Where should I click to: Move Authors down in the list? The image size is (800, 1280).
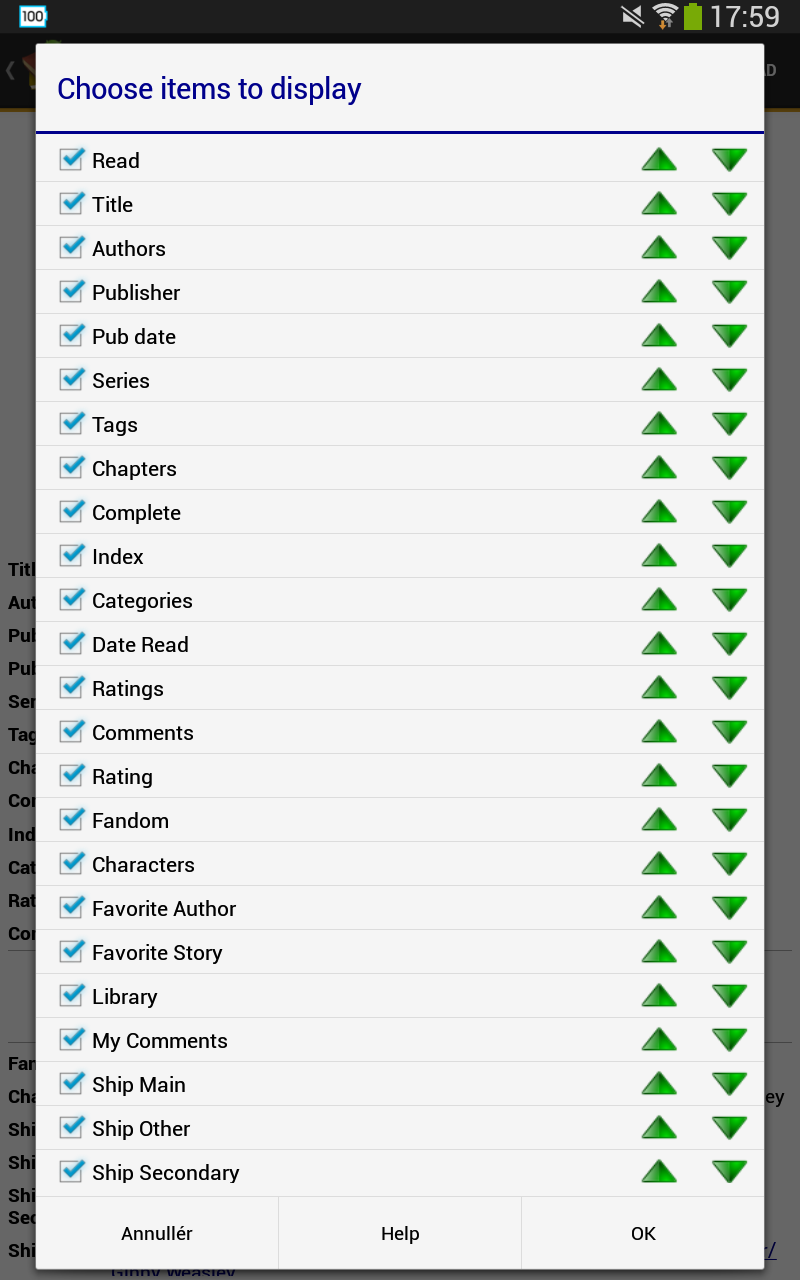point(729,248)
